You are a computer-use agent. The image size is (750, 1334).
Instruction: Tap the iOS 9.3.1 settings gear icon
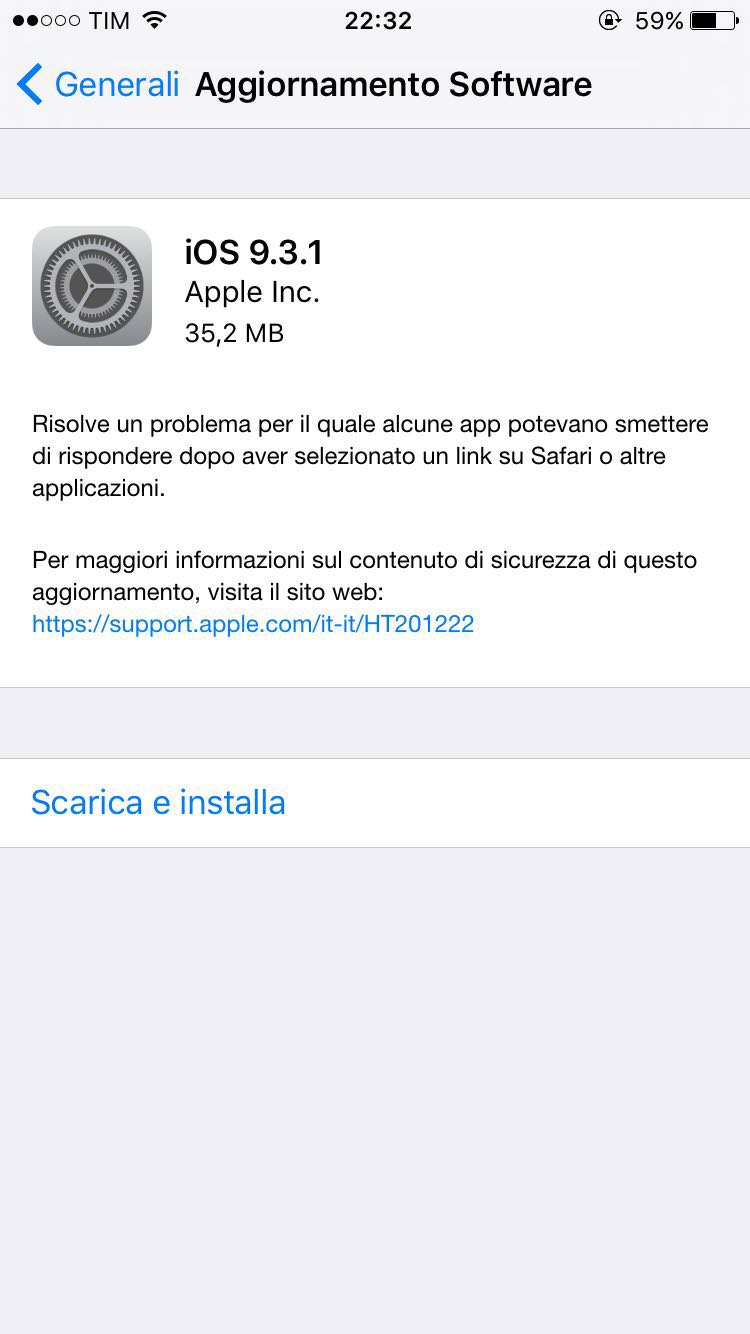tap(92, 285)
